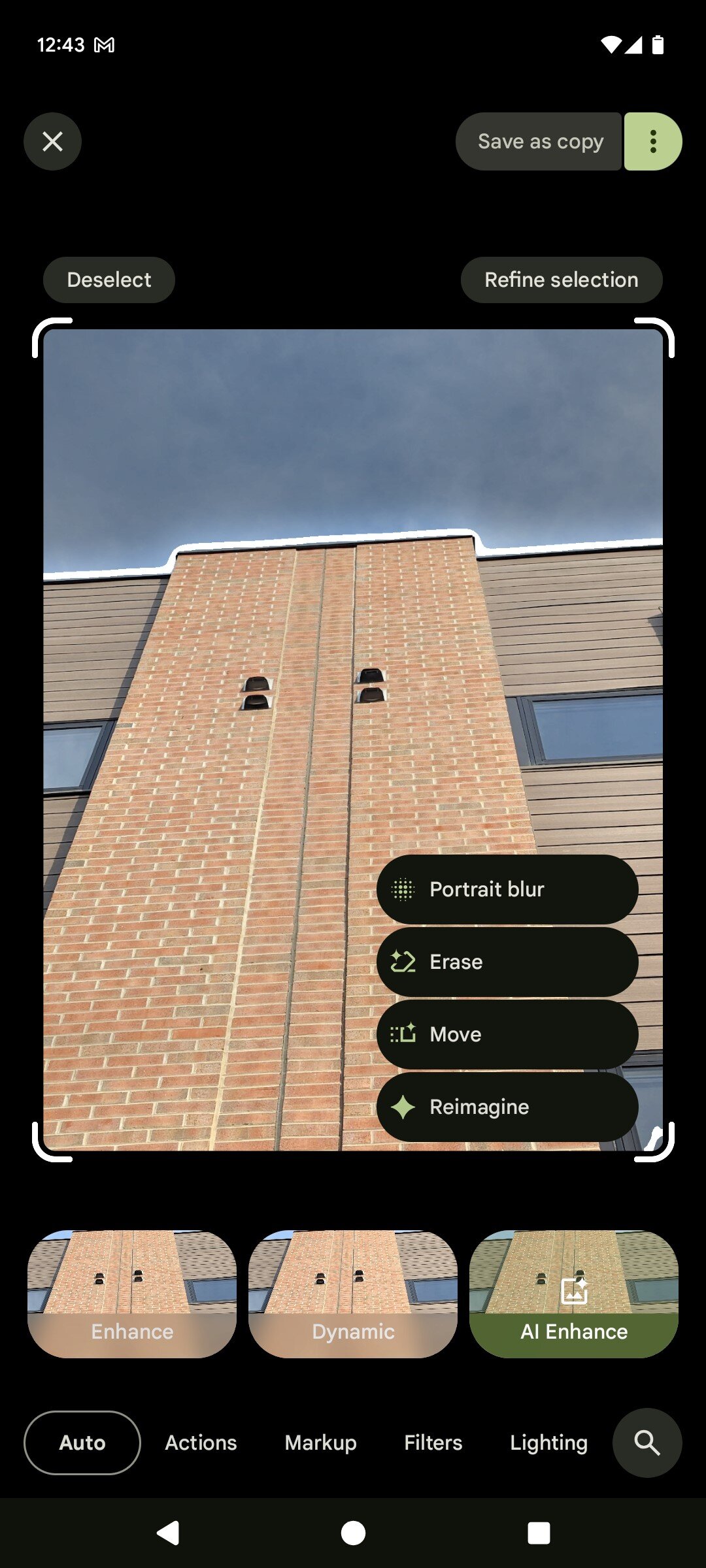Switch to the Actions tab

pos(201,1443)
